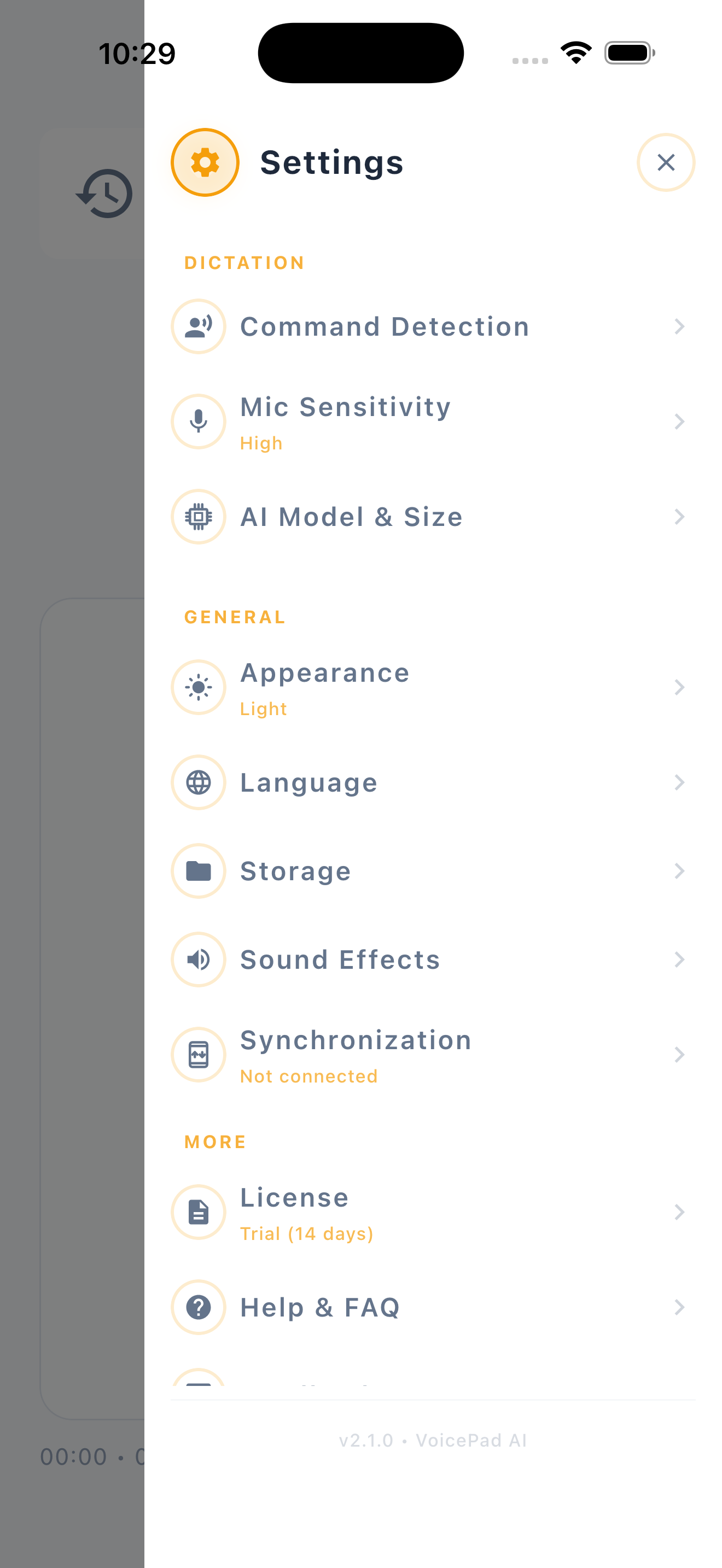Open the License showing Trial 14 days
722x1568 pixels.
point(426,1212)
